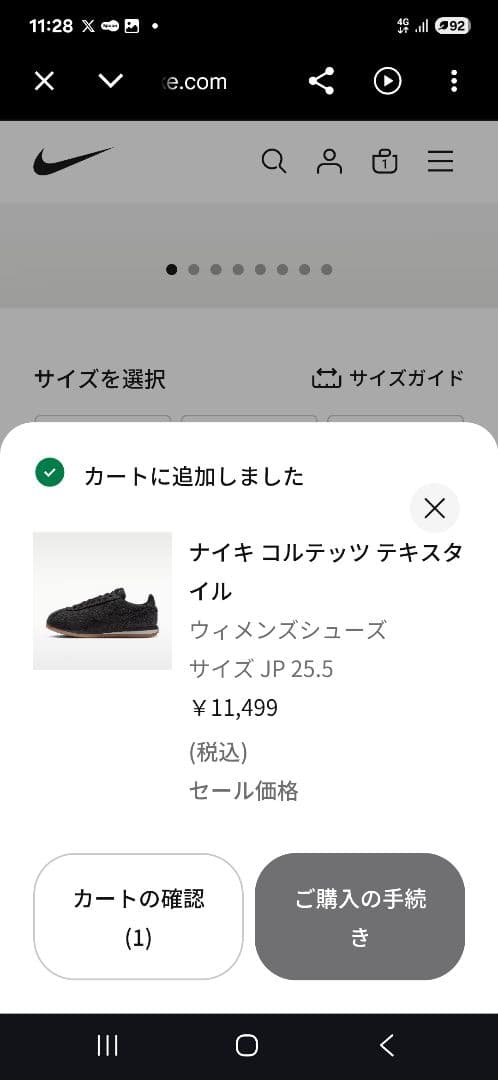Viewport: 498px width, 1080px height.
Task: Open the Cortez shoe product thumbnail
Action: 103,601
